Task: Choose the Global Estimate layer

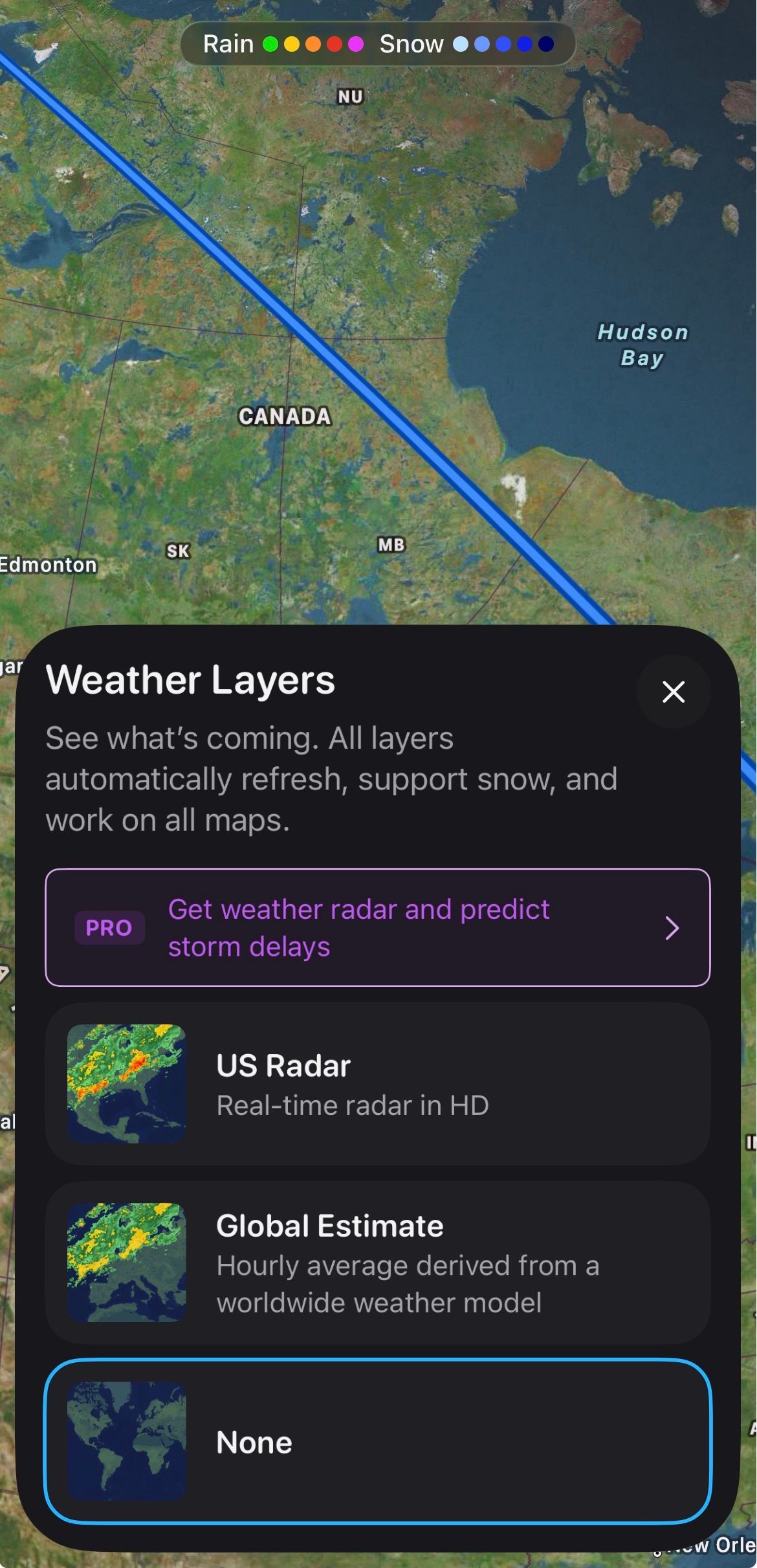Action: [x=377, y=1263]
